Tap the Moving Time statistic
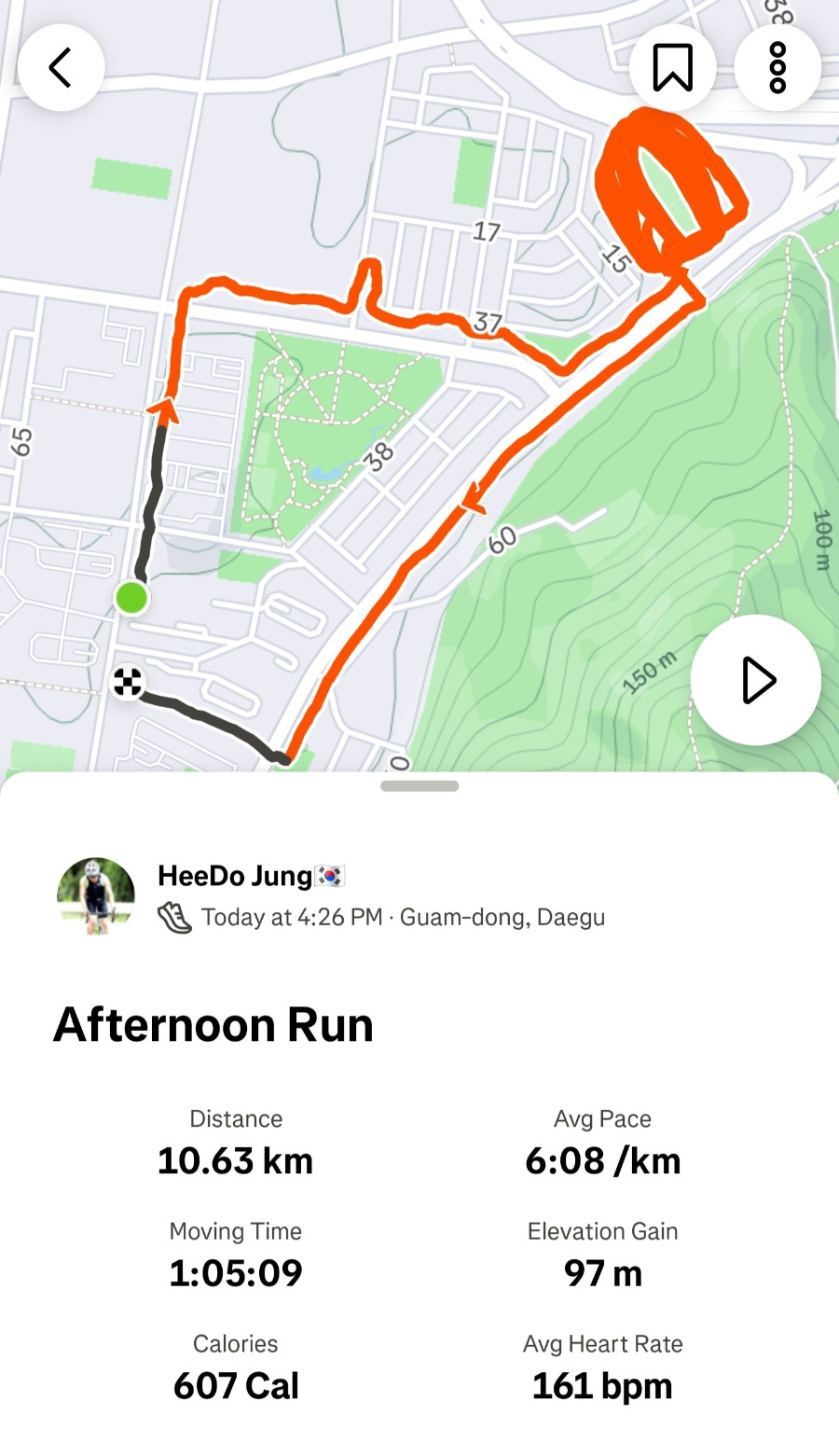 coord(235,1272)
